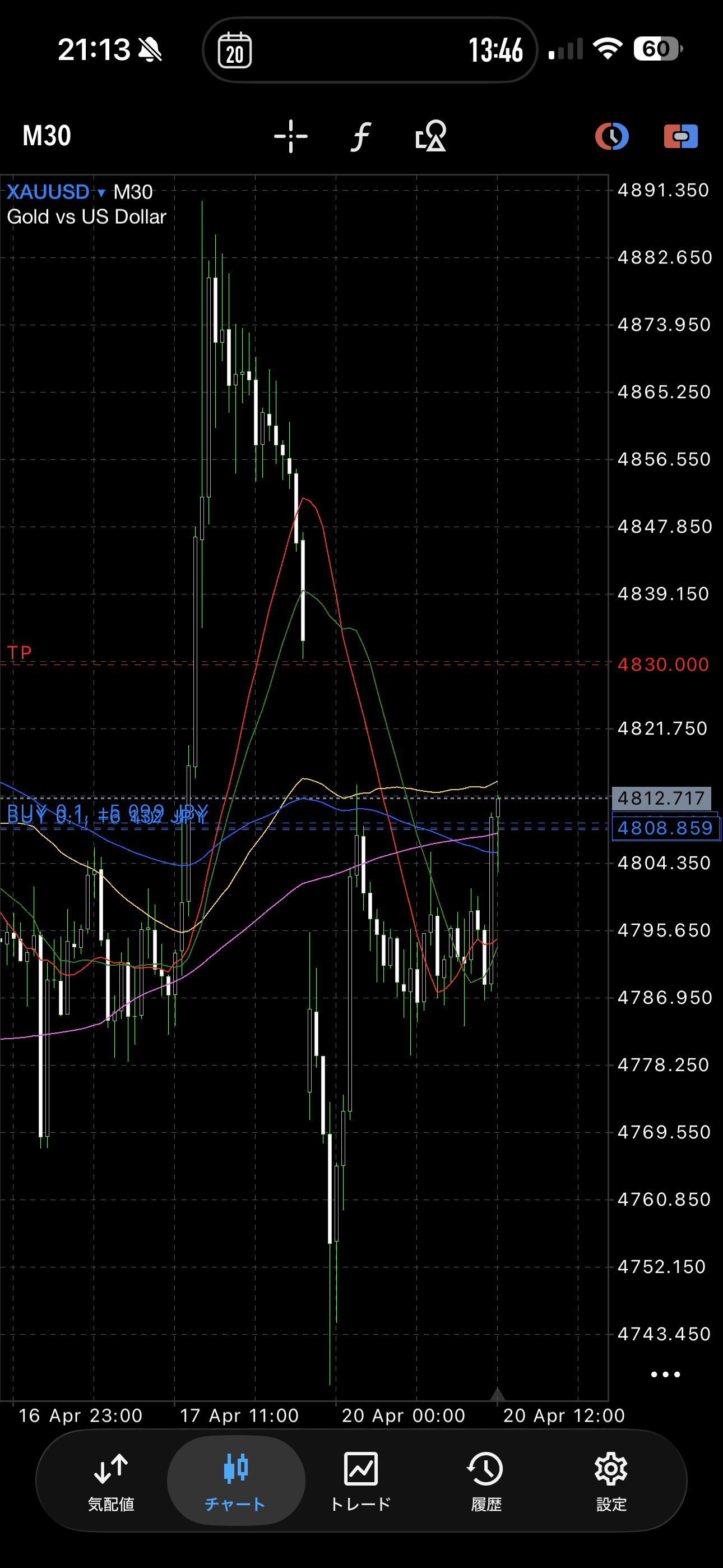This screenshot has height=1568, width=723.
Task: Change the M30 timeframe selector
Action: point(47,136)
